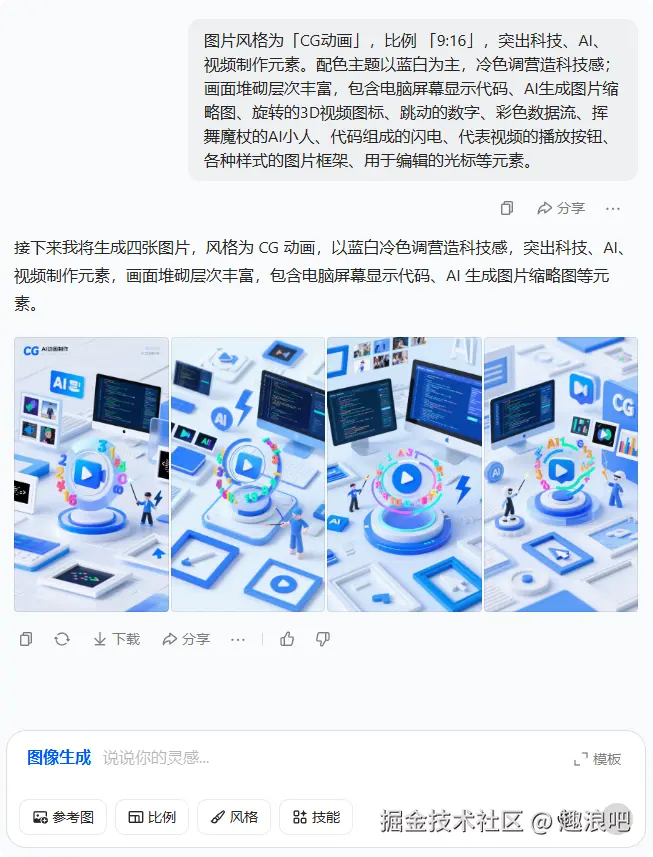Open overflow menu under the prompt message

point(613,208)
